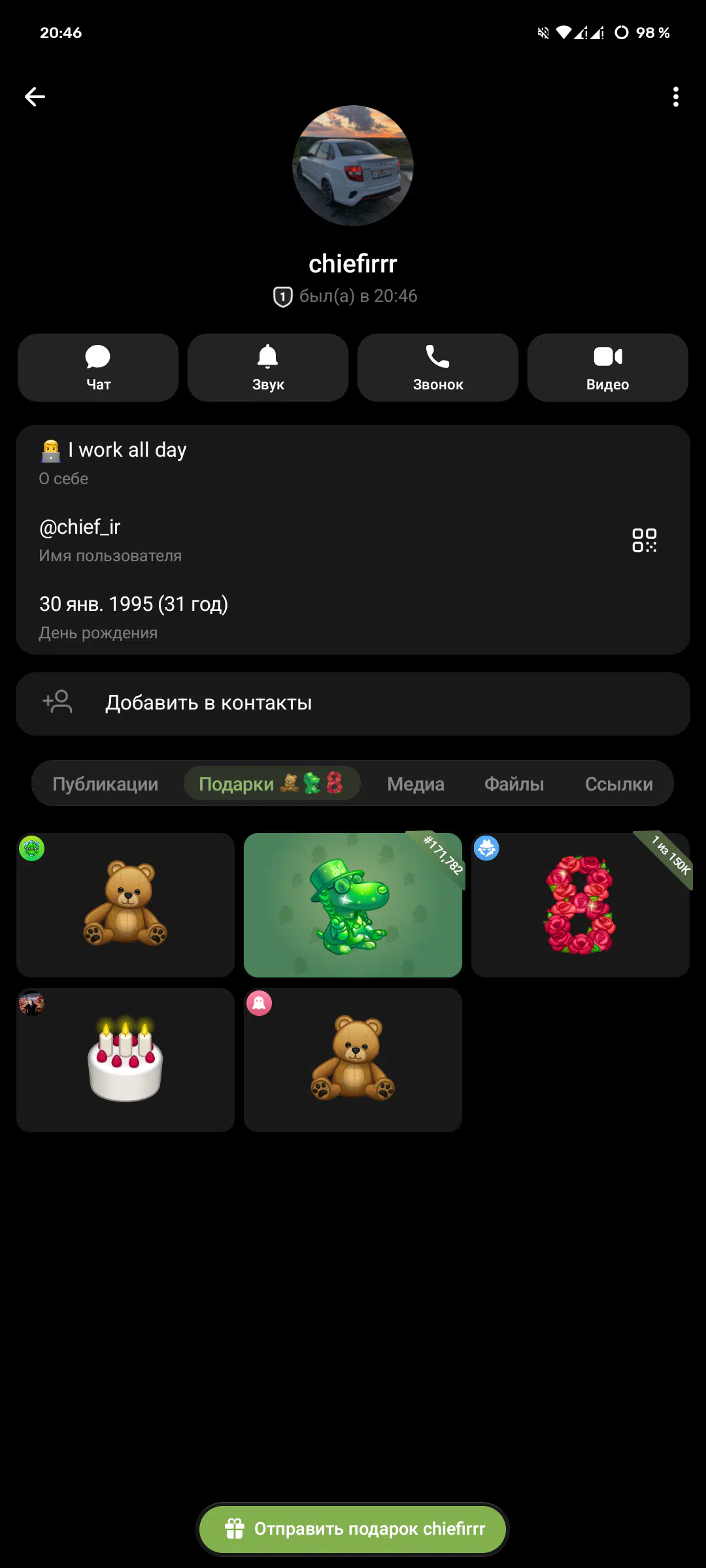Image resolution: width=706 pixels, height=1568 pixels.
Task: Go back using the arrow icon
Action: point(35,97)
